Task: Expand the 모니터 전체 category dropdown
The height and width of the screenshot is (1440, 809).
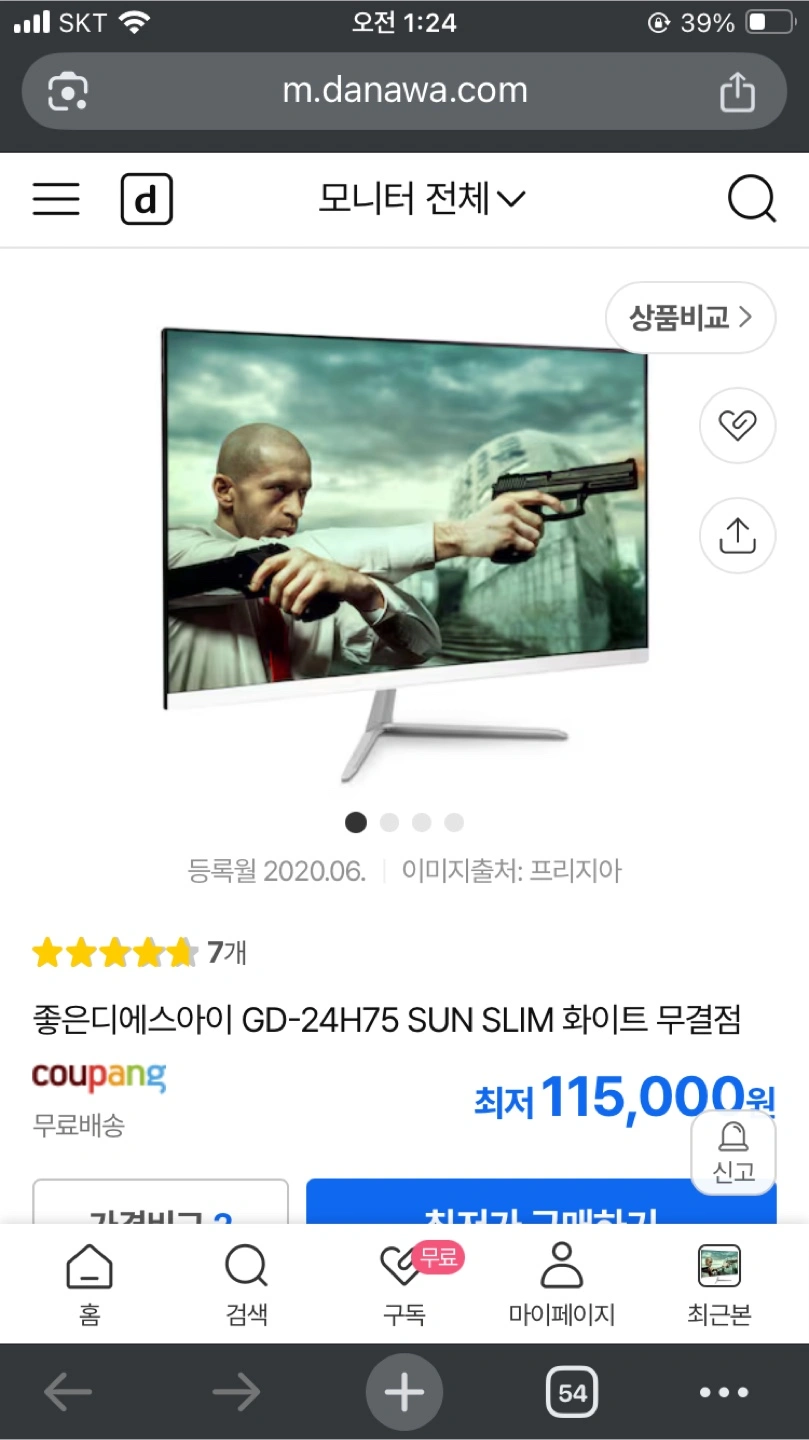Action: [x=421, y=199]
